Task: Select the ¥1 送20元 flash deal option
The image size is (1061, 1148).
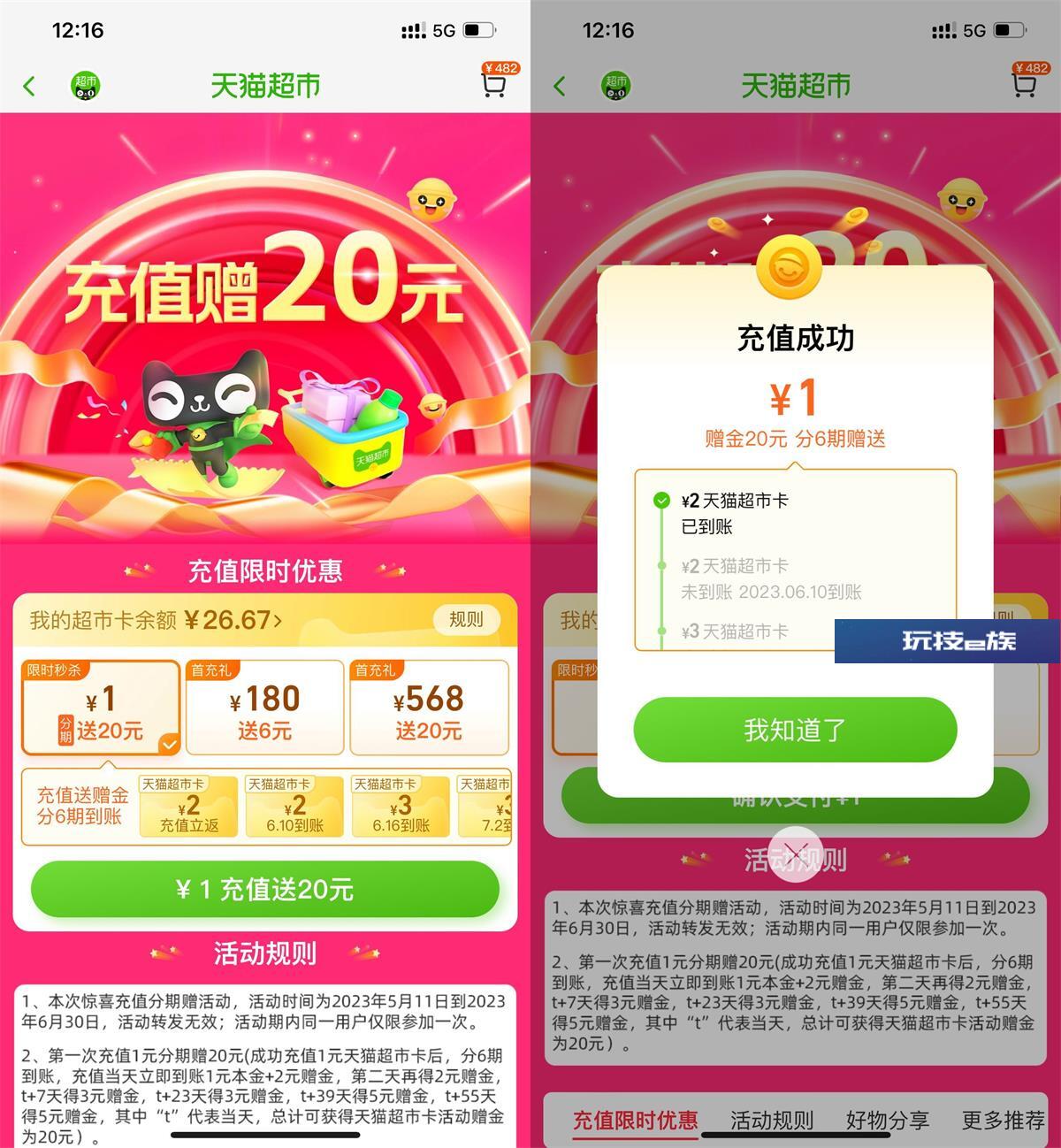Action: (101, 708)
